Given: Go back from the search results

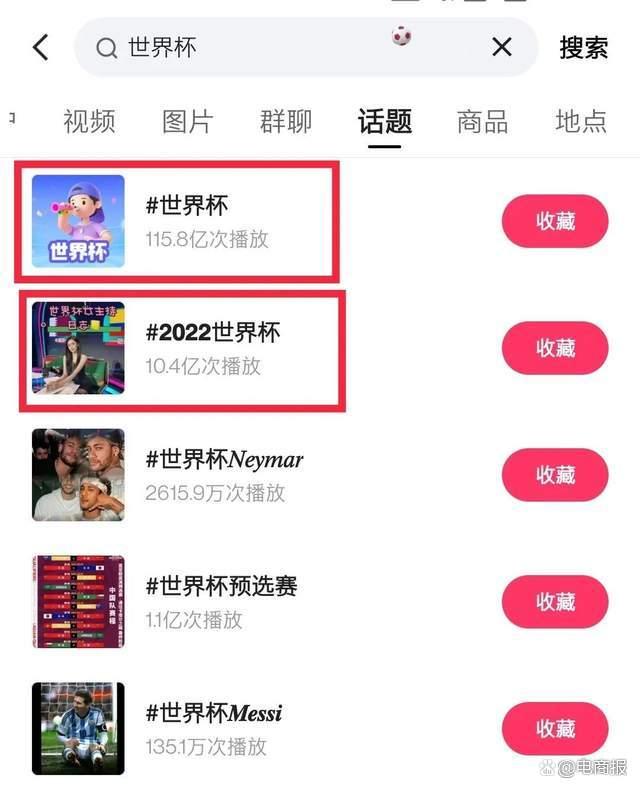Looking at the screenshot, I should 41,47.
